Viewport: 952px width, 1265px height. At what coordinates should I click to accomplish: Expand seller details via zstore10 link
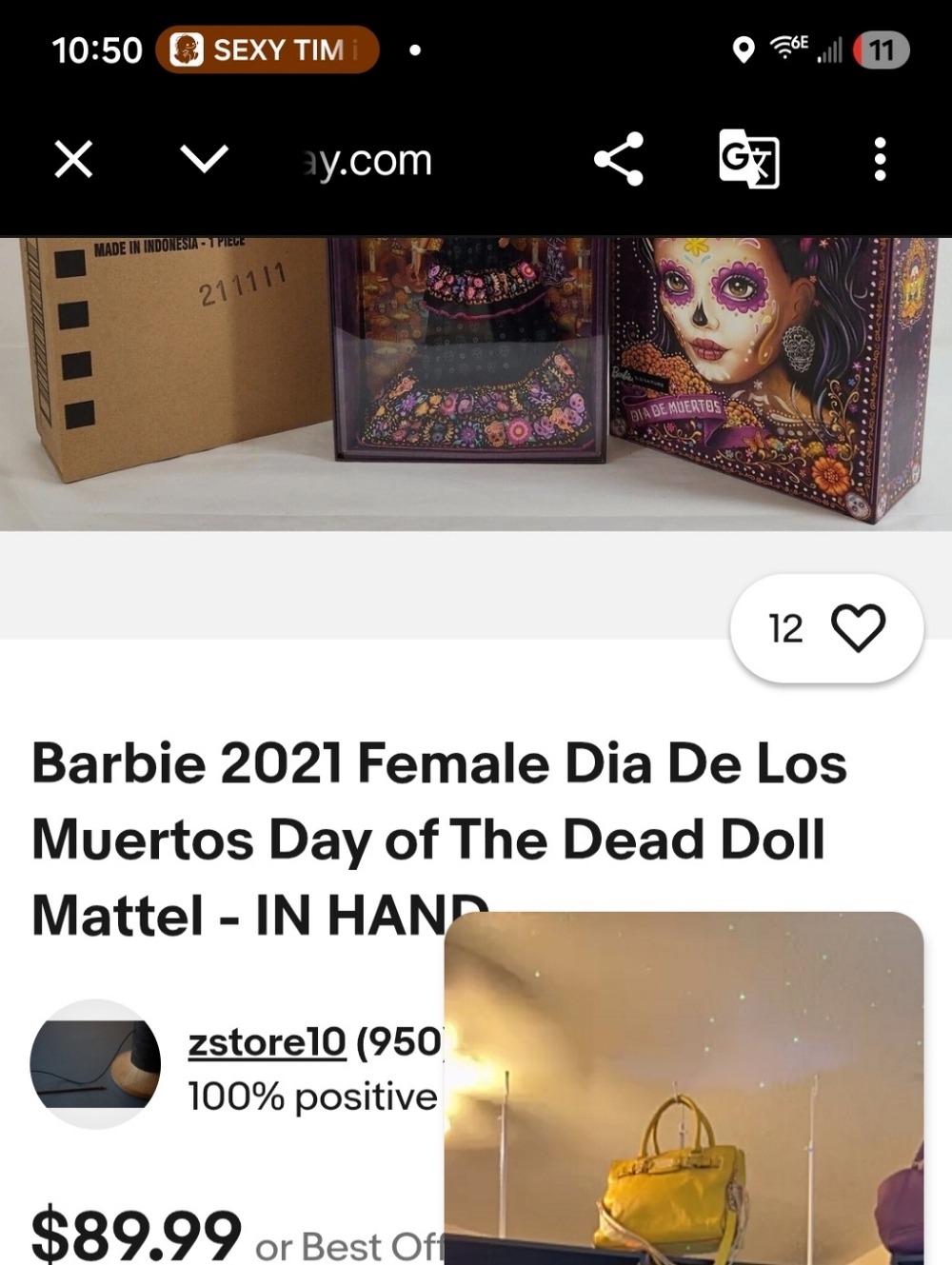pos(266,1043)
